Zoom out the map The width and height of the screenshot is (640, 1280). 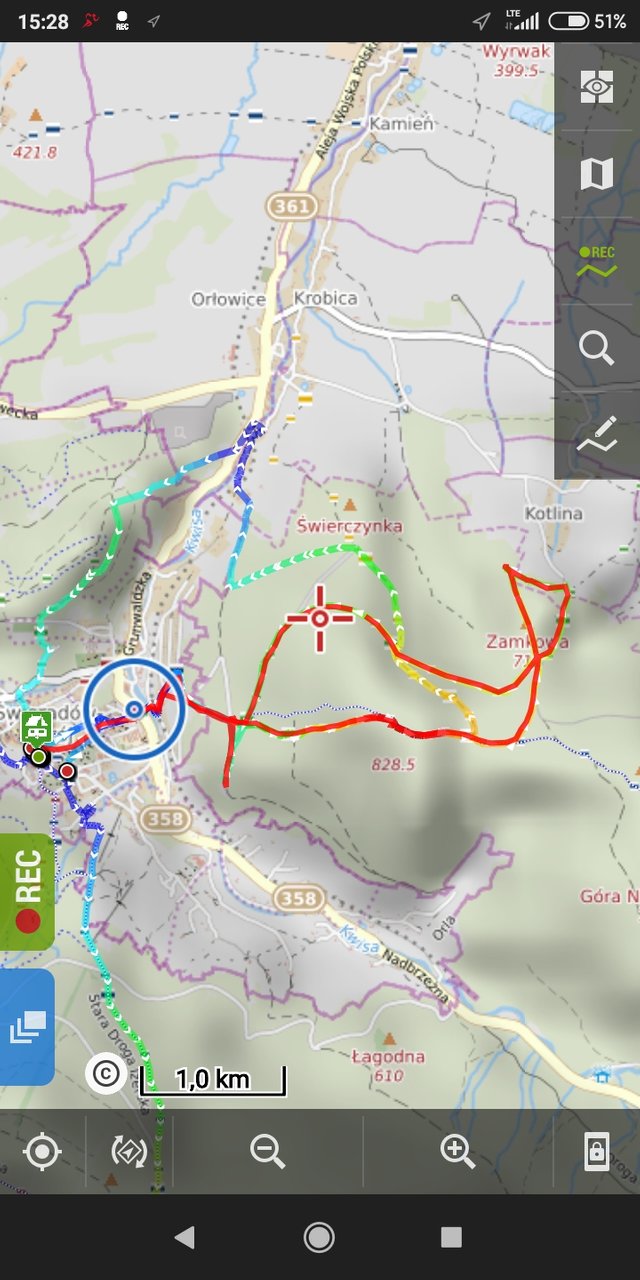268,1152
